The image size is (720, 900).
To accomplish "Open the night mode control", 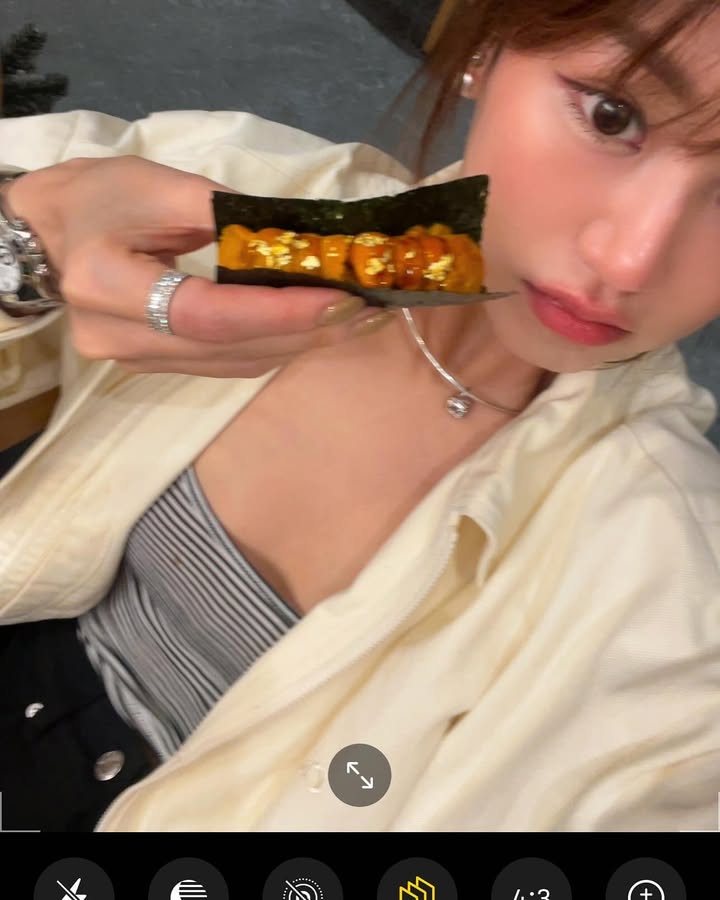I will [x=188, y=888].
